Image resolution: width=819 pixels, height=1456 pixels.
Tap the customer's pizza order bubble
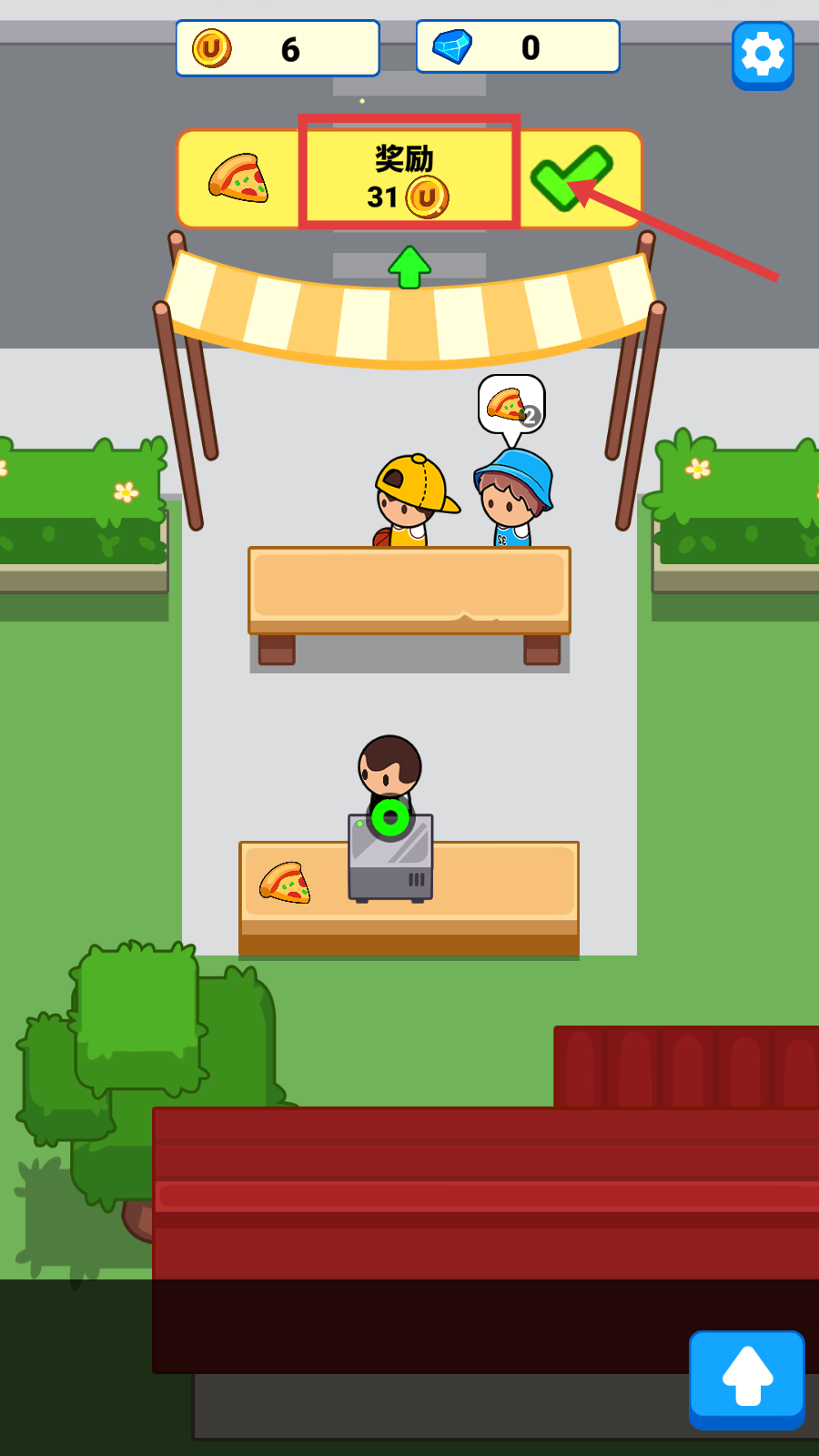[511, 405]
